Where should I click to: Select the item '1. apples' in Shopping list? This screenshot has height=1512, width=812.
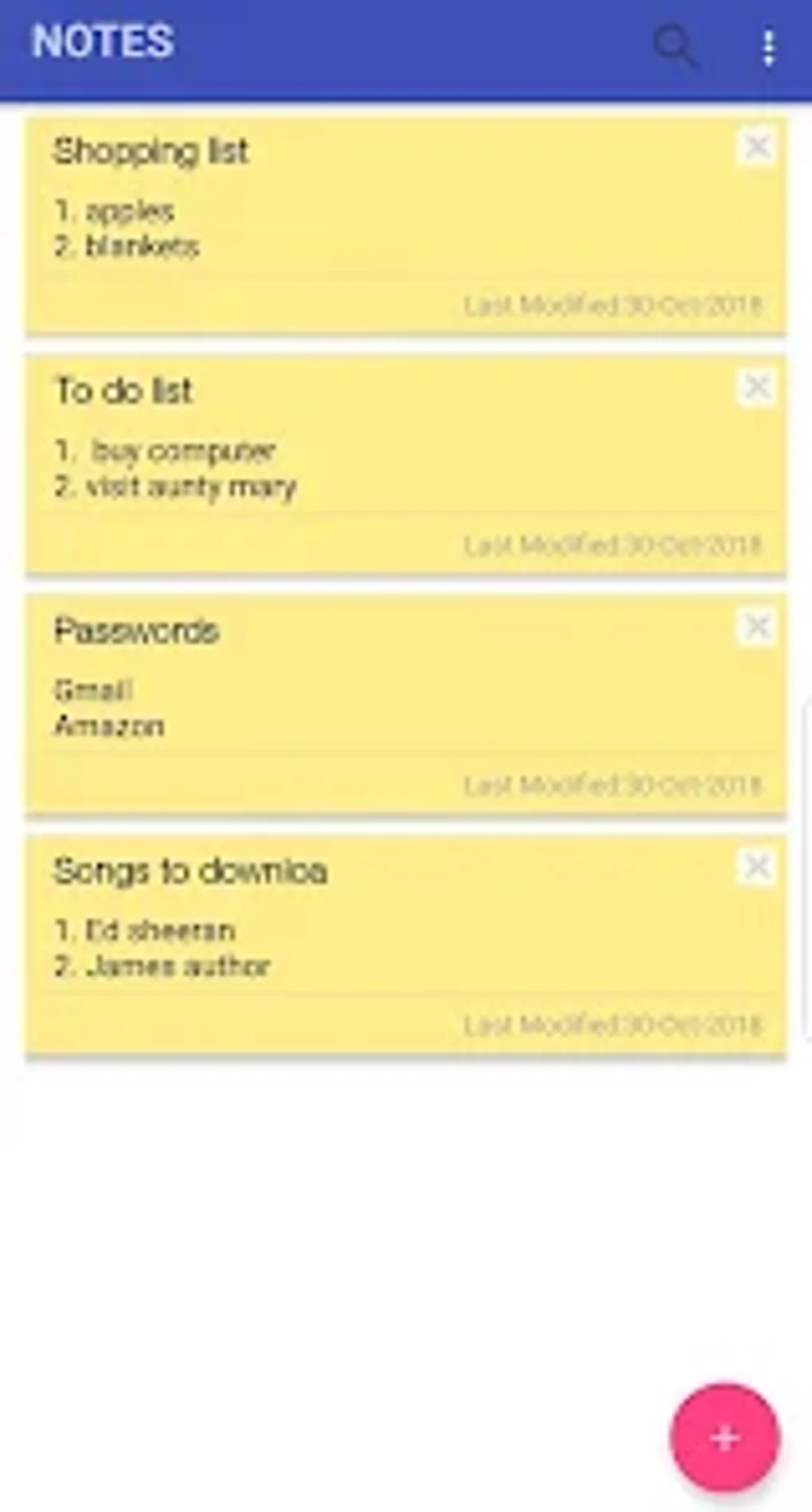pyautogui.click(x=114, y=211)
